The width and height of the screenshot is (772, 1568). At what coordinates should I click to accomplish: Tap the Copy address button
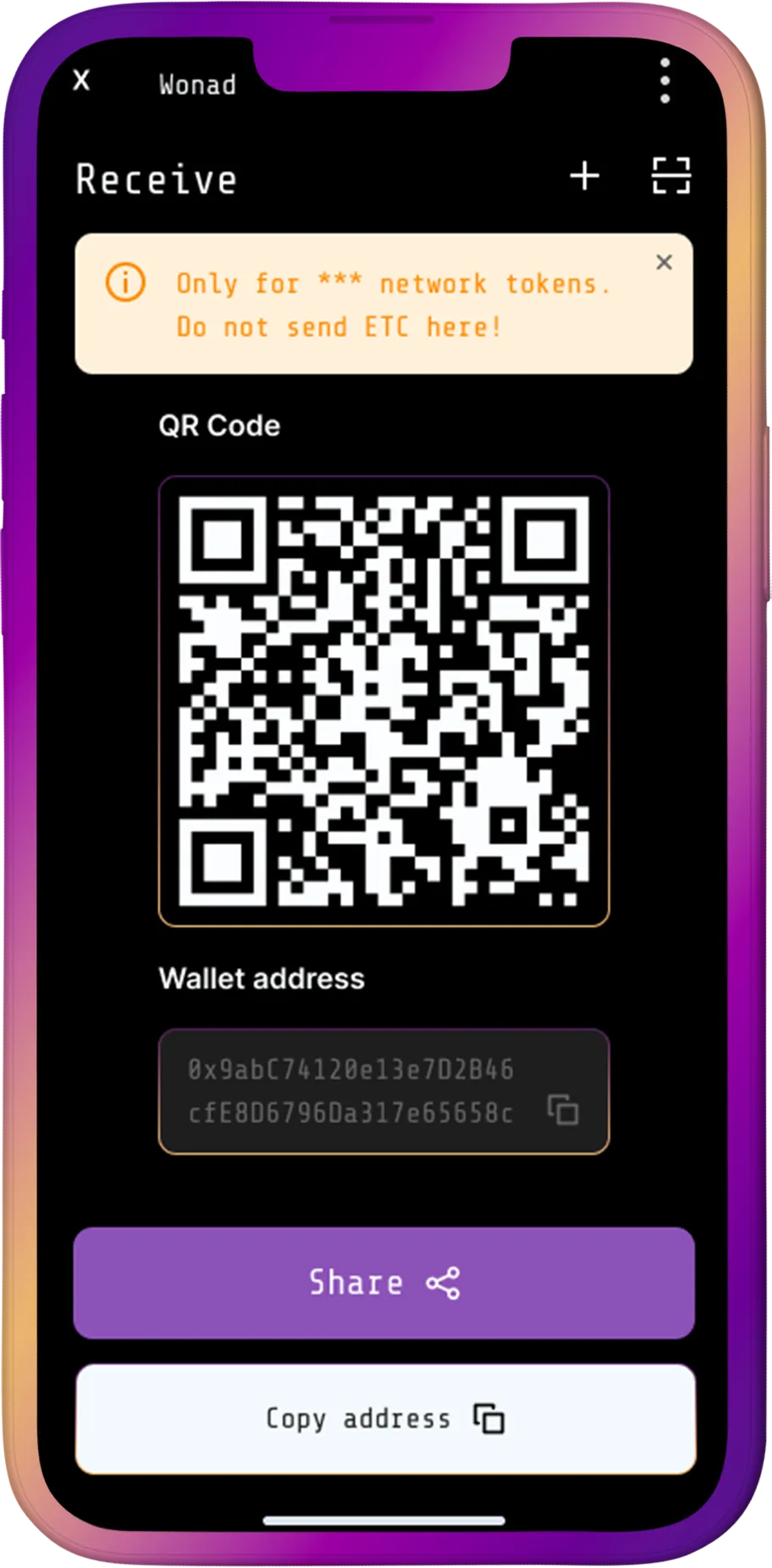pos(384,1418)
